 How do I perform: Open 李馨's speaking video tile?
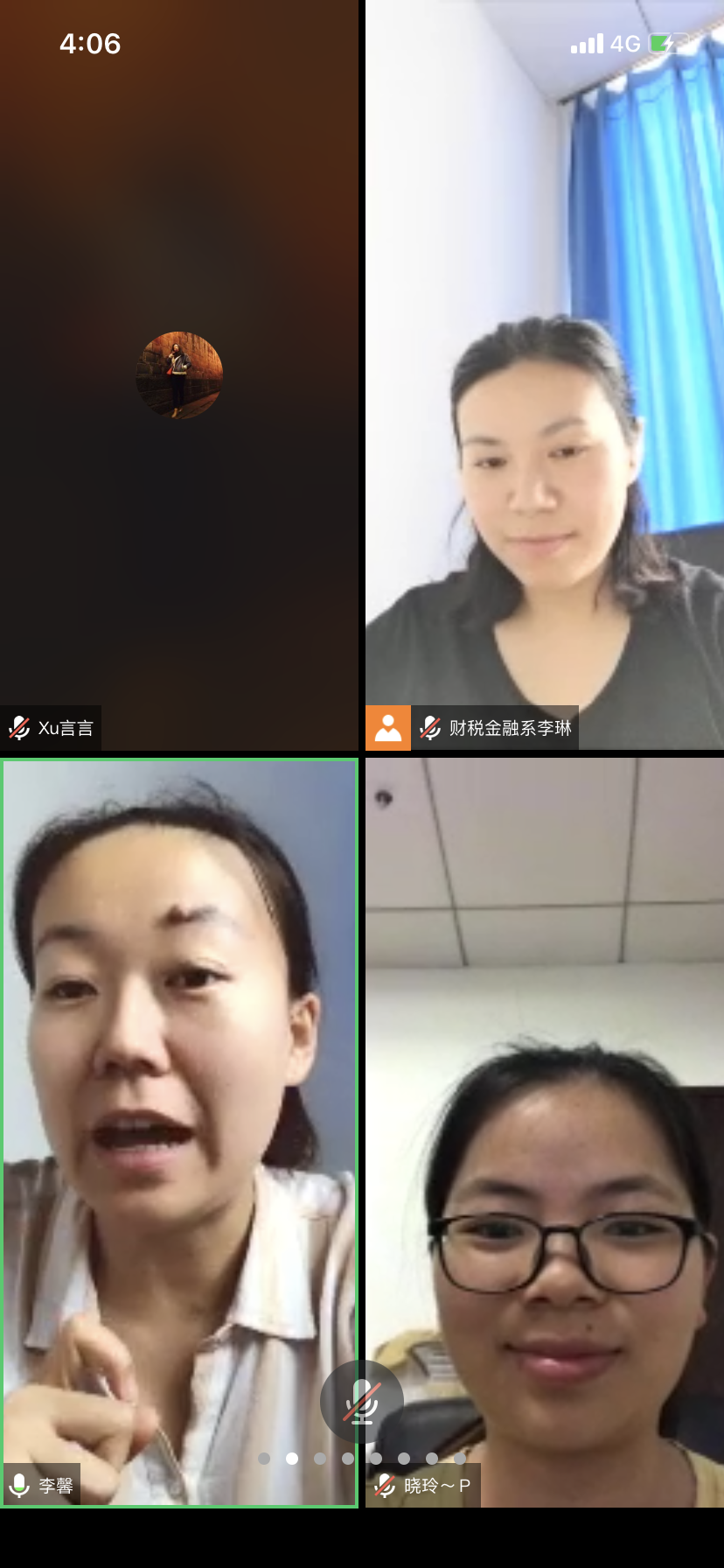click(x=178, y=1094)
